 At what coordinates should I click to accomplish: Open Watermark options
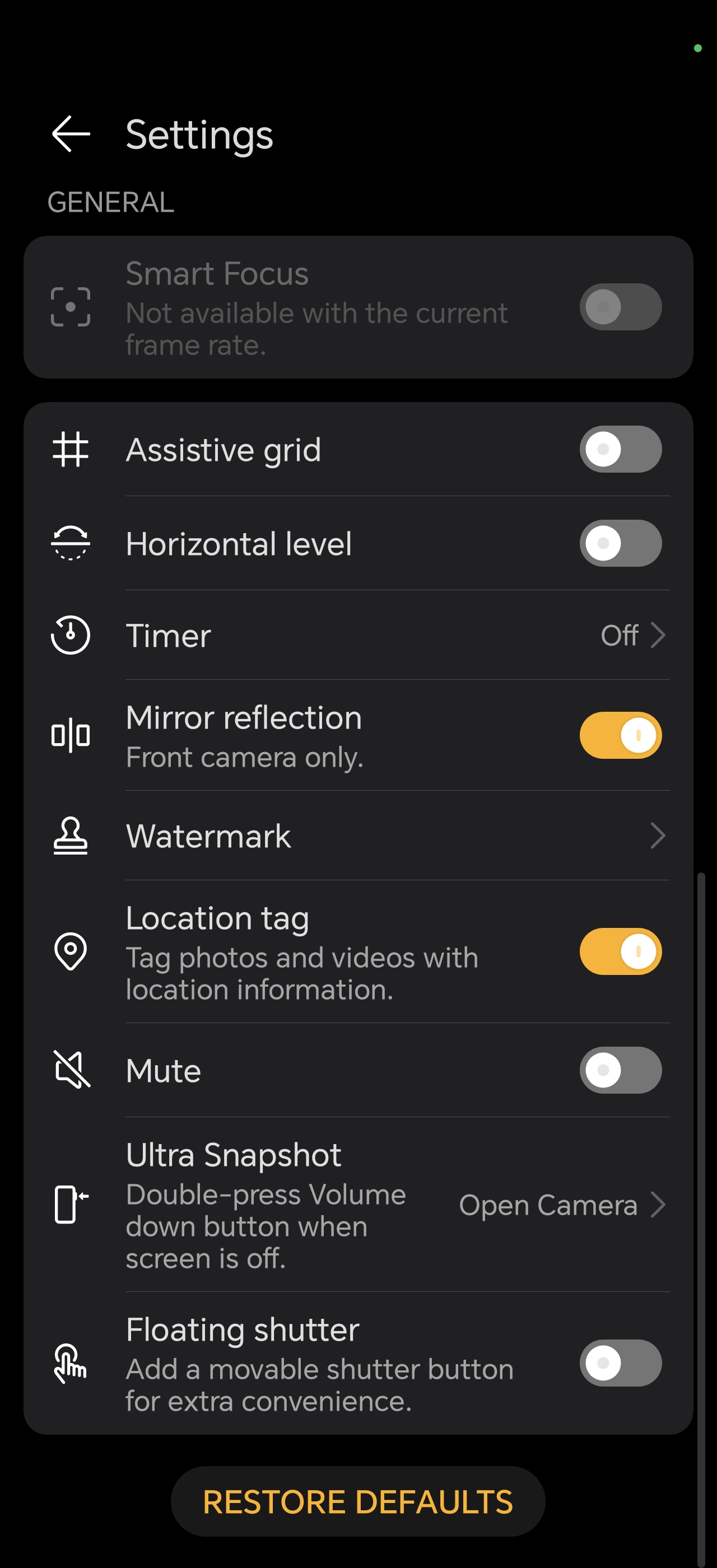click(x=358, y=836)
